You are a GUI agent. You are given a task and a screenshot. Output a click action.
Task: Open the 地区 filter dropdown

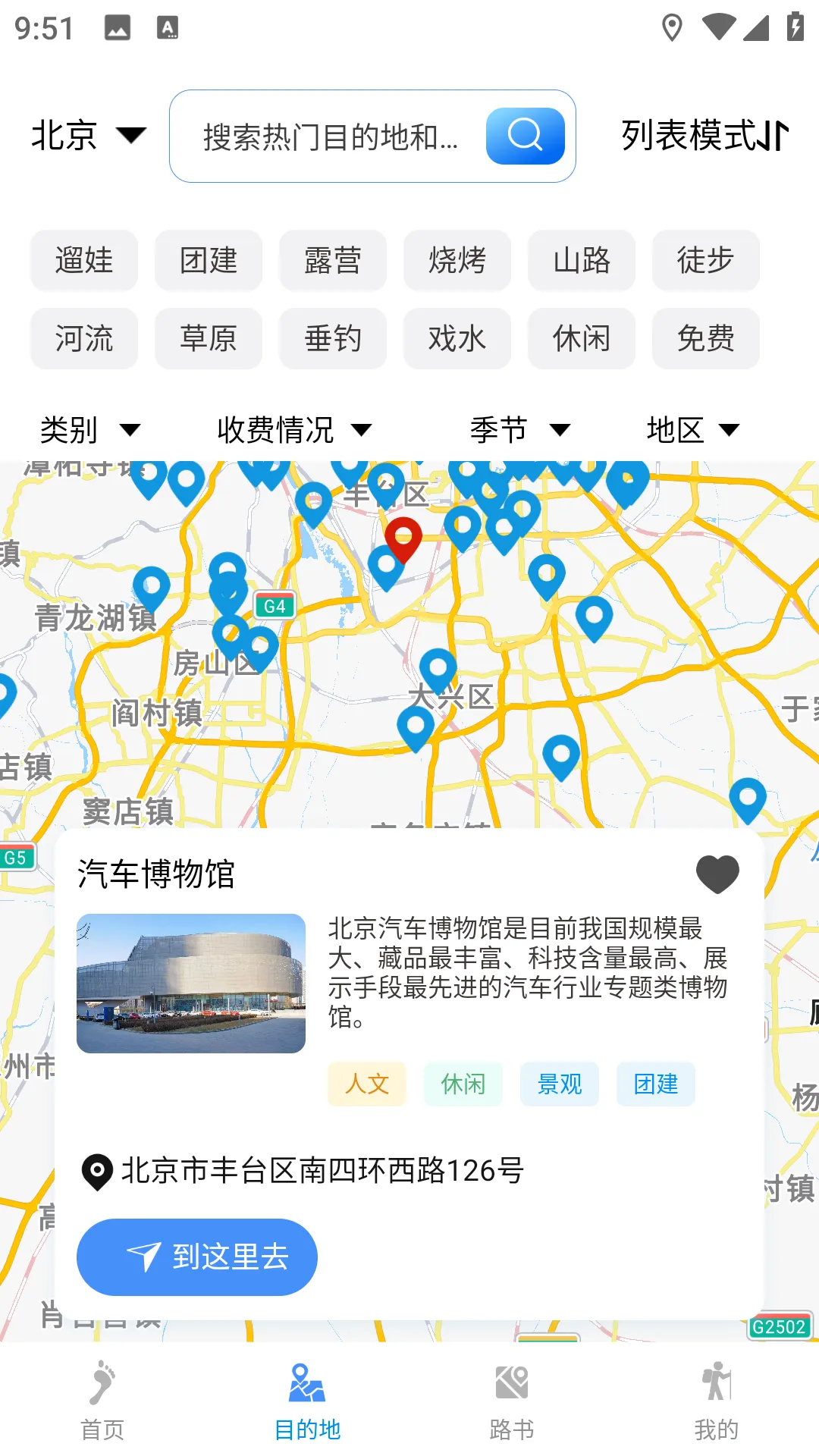pyautogui.click(x=692, y=430)
